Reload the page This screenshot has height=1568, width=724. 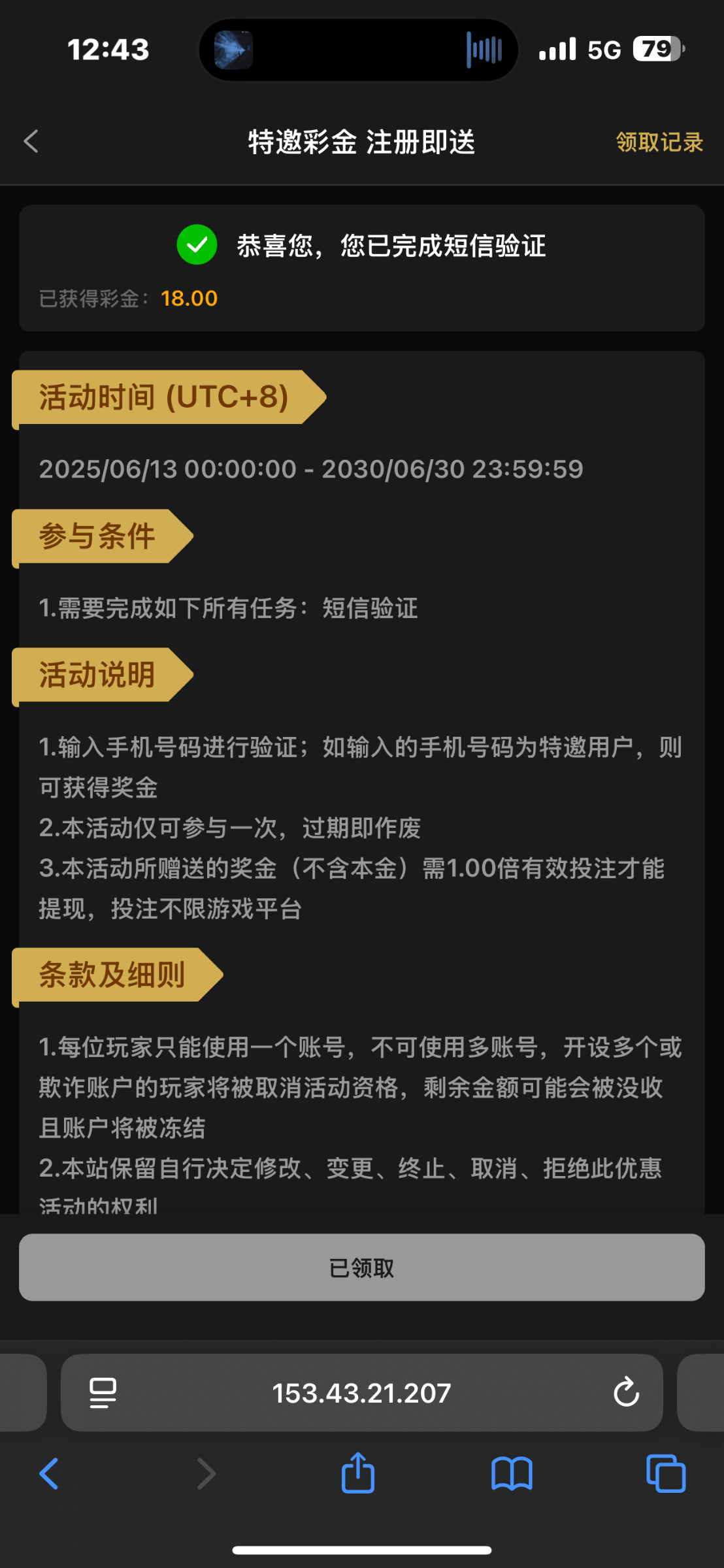pos(626,1392)
